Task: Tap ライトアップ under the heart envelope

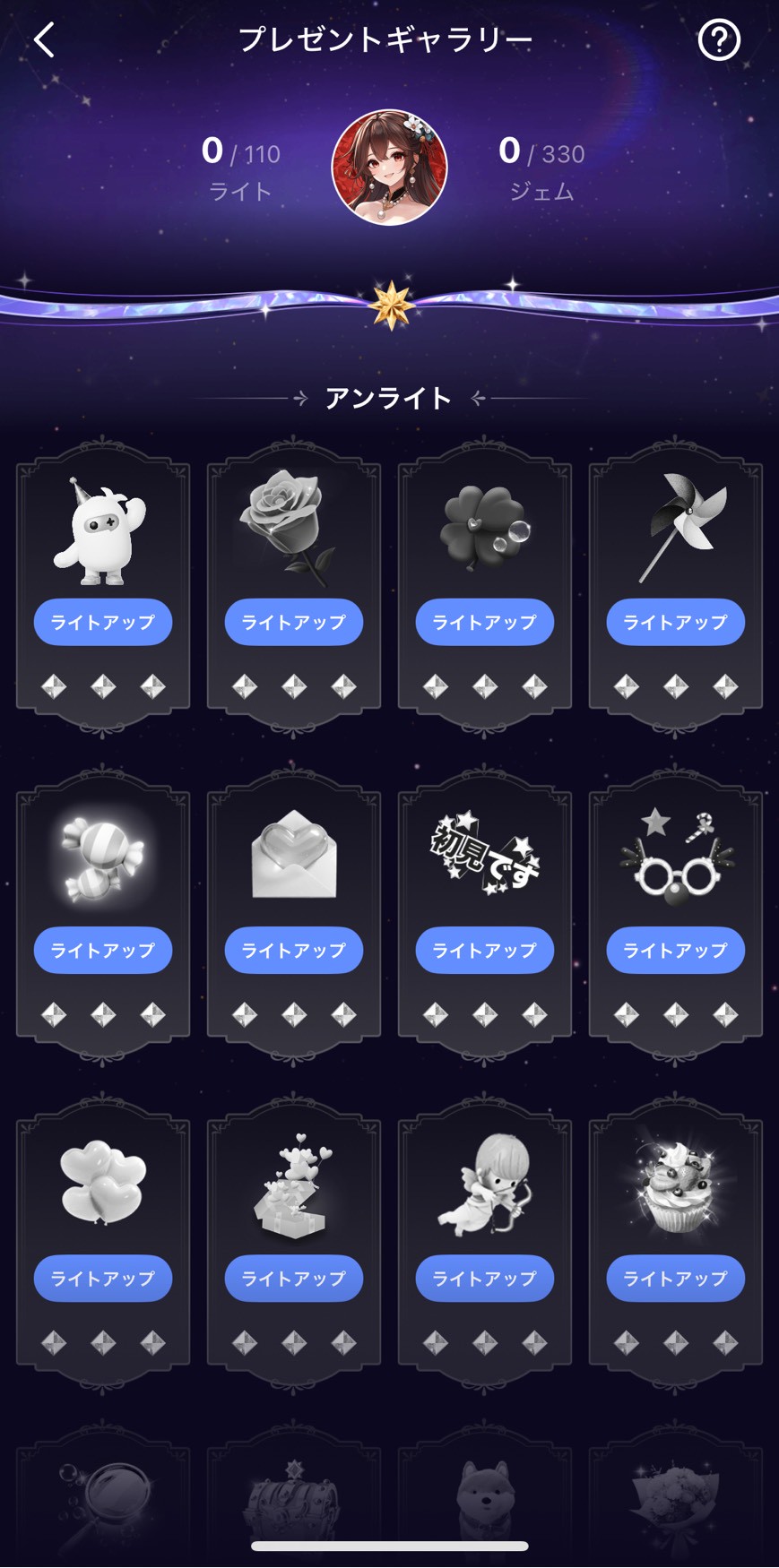Action: (294, 950)
